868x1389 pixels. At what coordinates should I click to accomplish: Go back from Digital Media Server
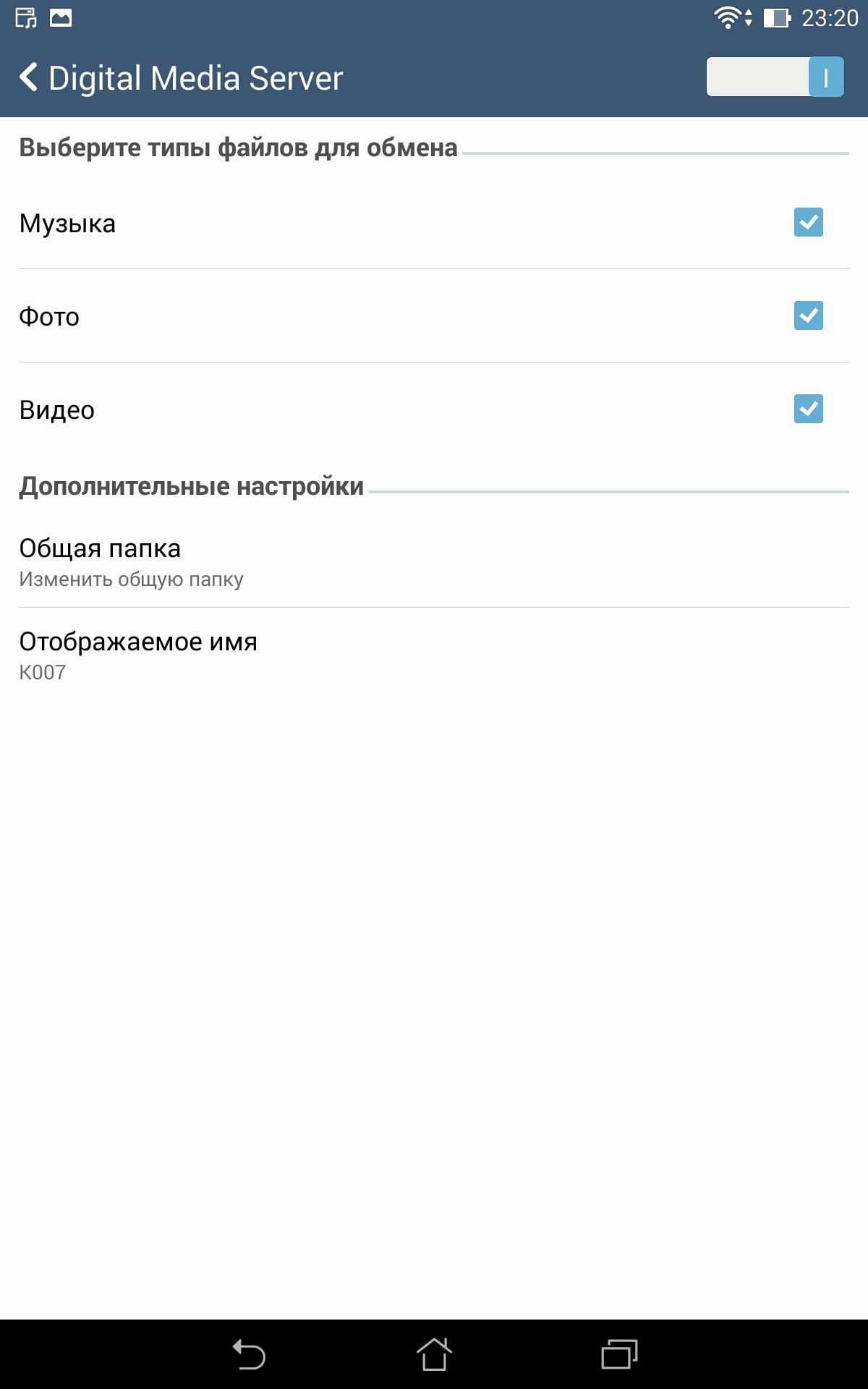(29, 77)
